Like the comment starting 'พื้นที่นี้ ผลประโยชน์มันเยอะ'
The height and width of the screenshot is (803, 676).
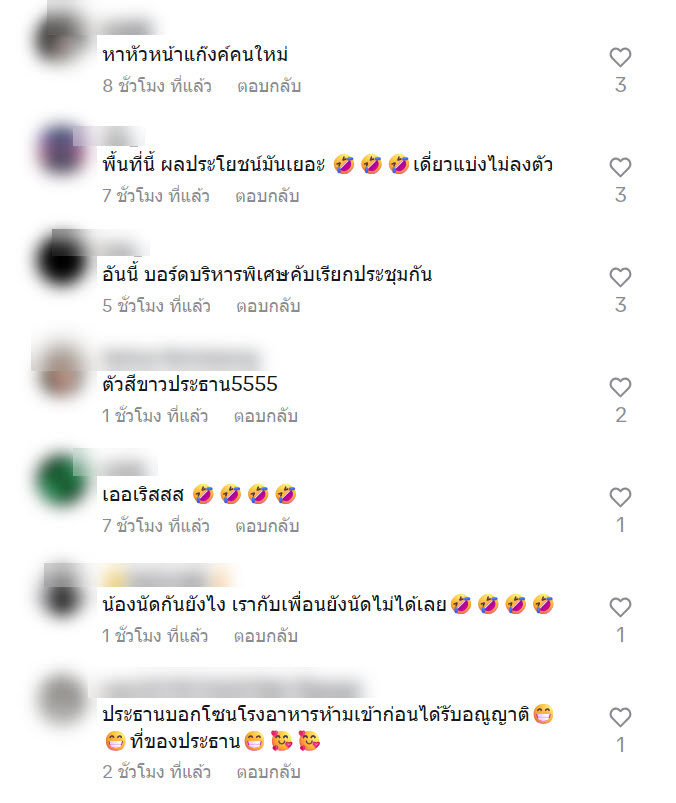click(x=620, y=167)
